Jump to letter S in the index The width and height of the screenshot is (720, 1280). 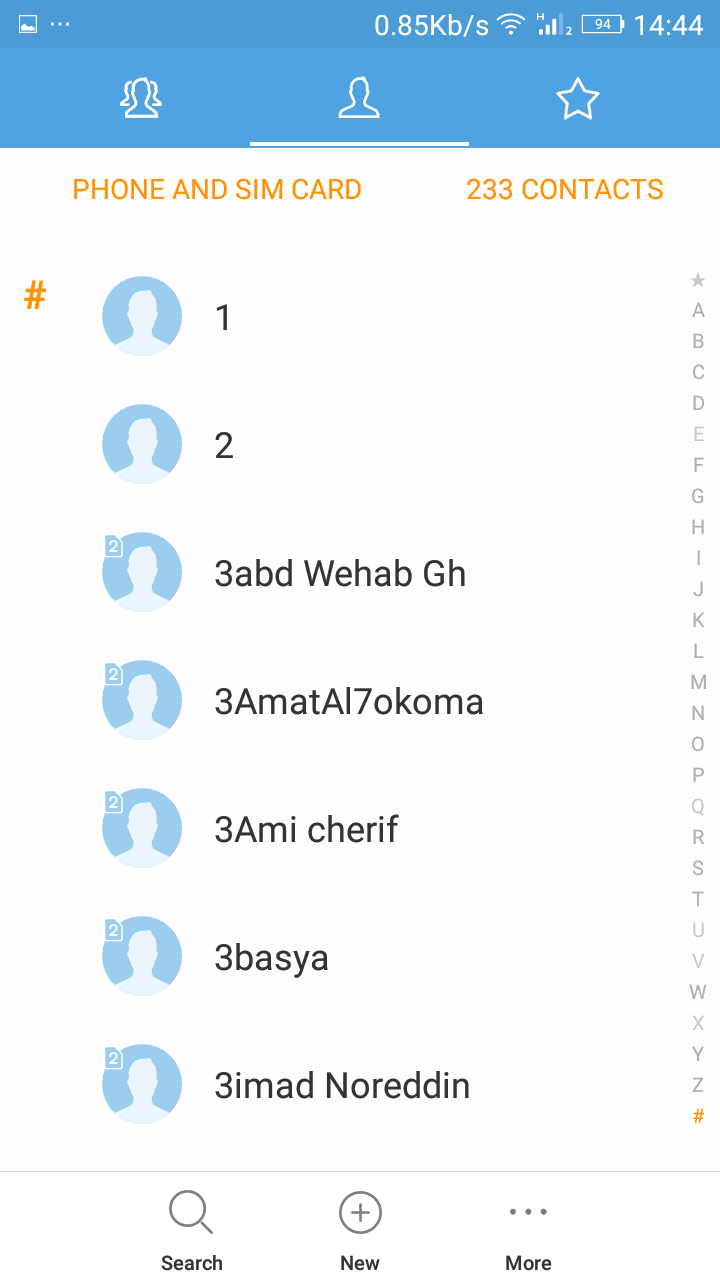(x=698, y=868)
